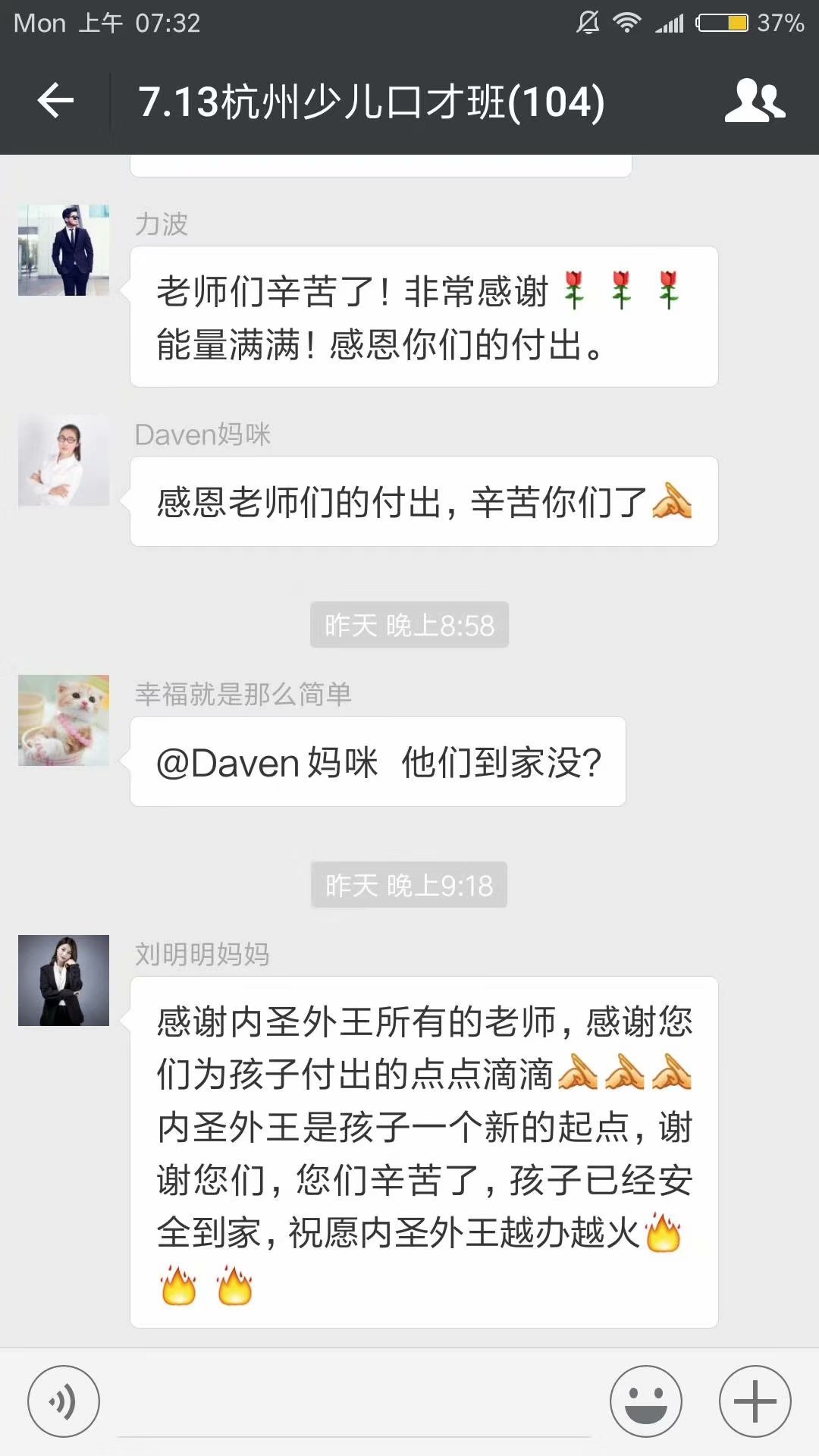Switch to voice message input

64,1401
